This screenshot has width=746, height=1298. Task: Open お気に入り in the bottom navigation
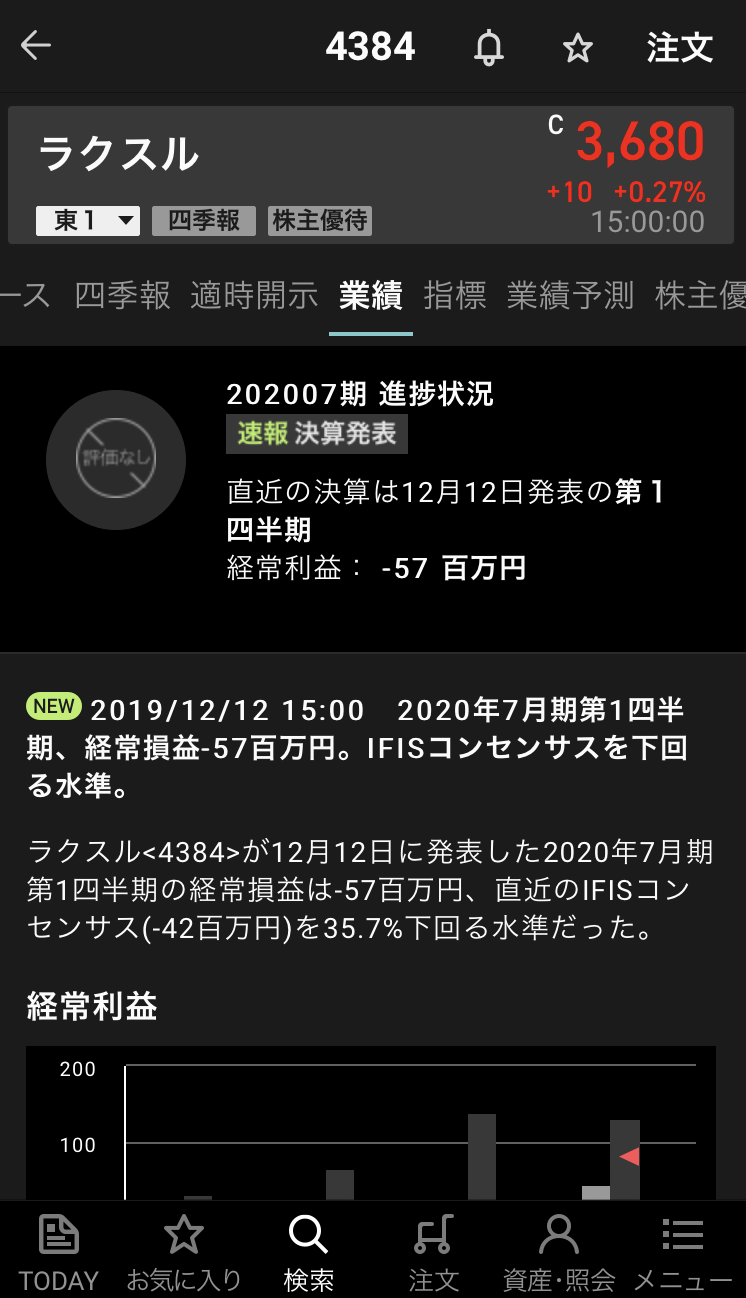[x=184, y=1251]
